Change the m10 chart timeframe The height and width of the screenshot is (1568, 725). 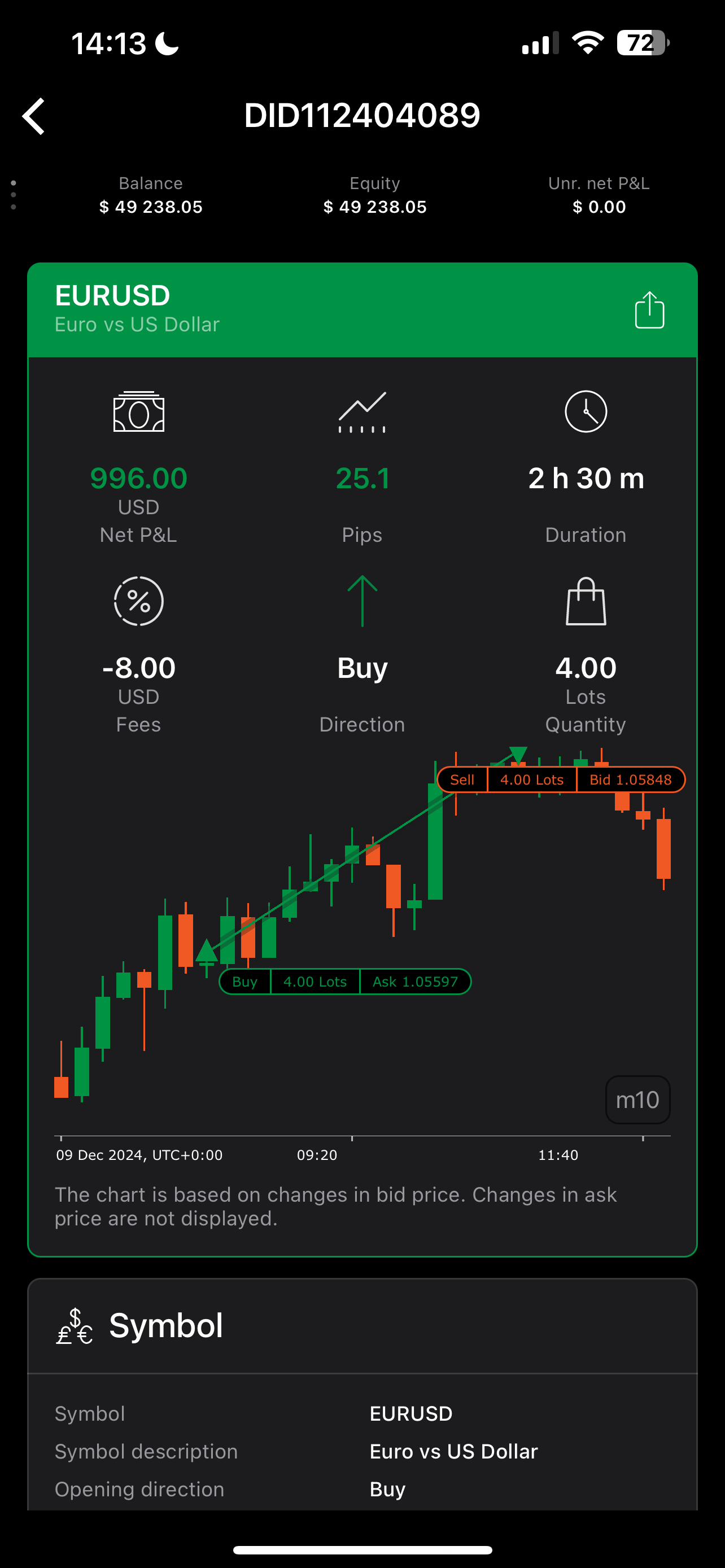[x=637, y=1100]
